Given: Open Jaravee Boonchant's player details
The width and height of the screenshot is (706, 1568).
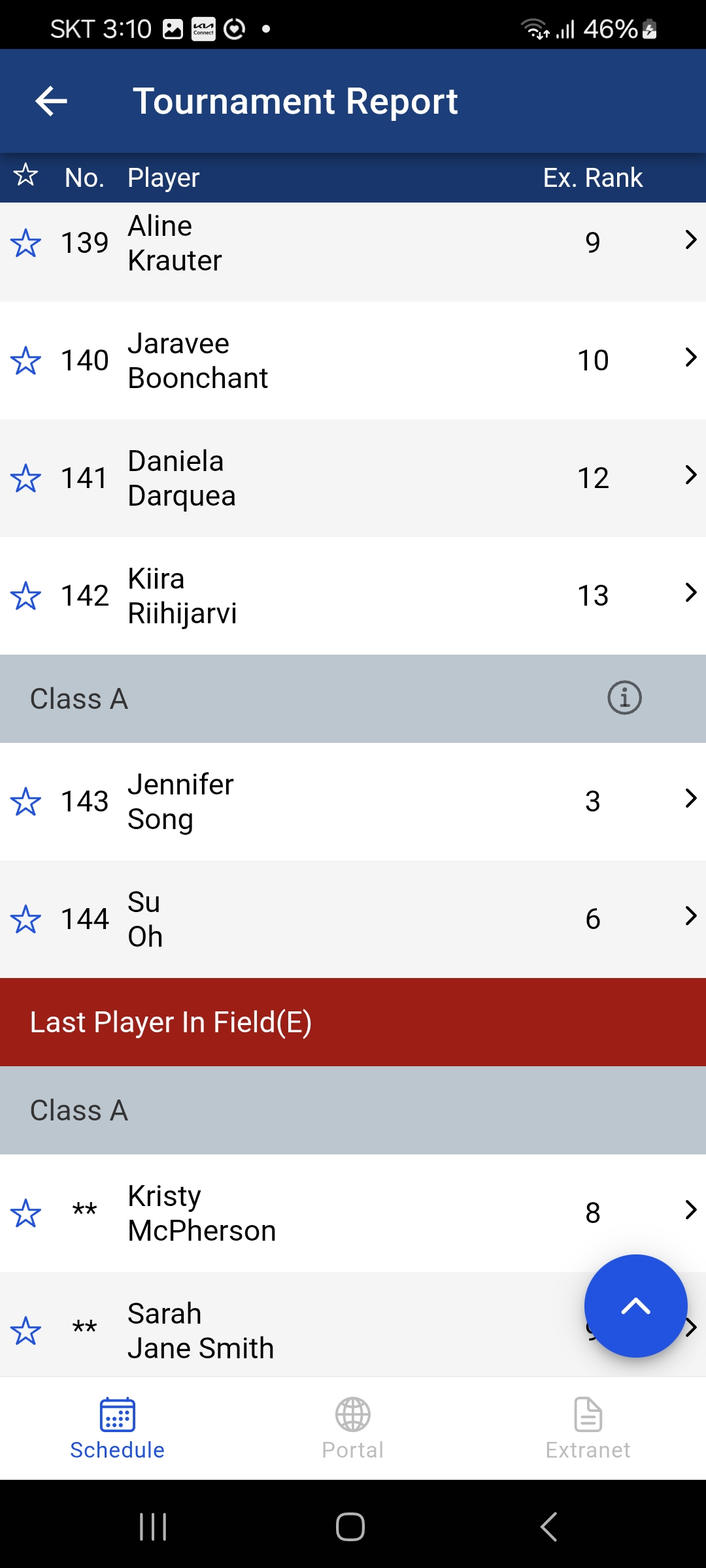Looking at the screenshot, I should [x=353, y=361].
